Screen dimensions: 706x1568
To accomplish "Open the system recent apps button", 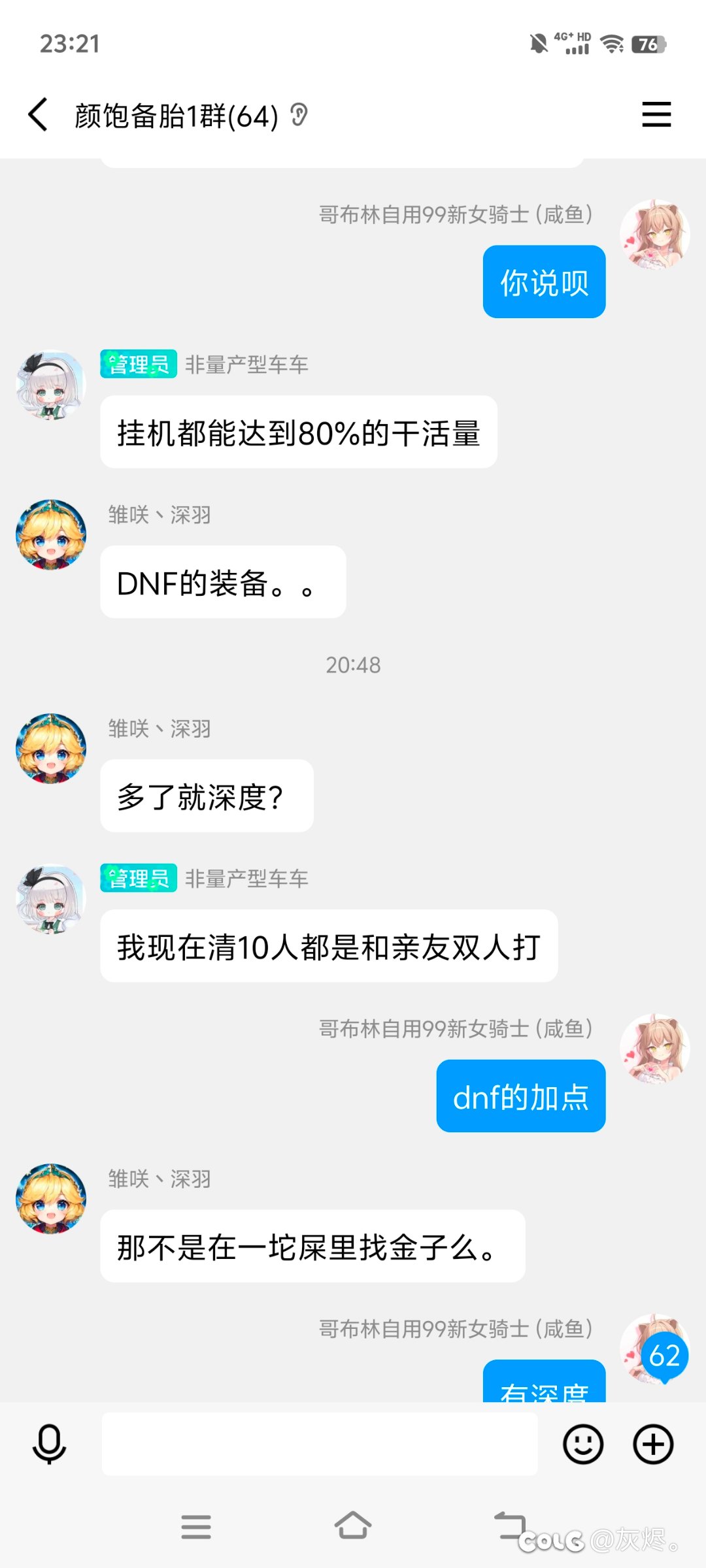I will click(196, 1527).
